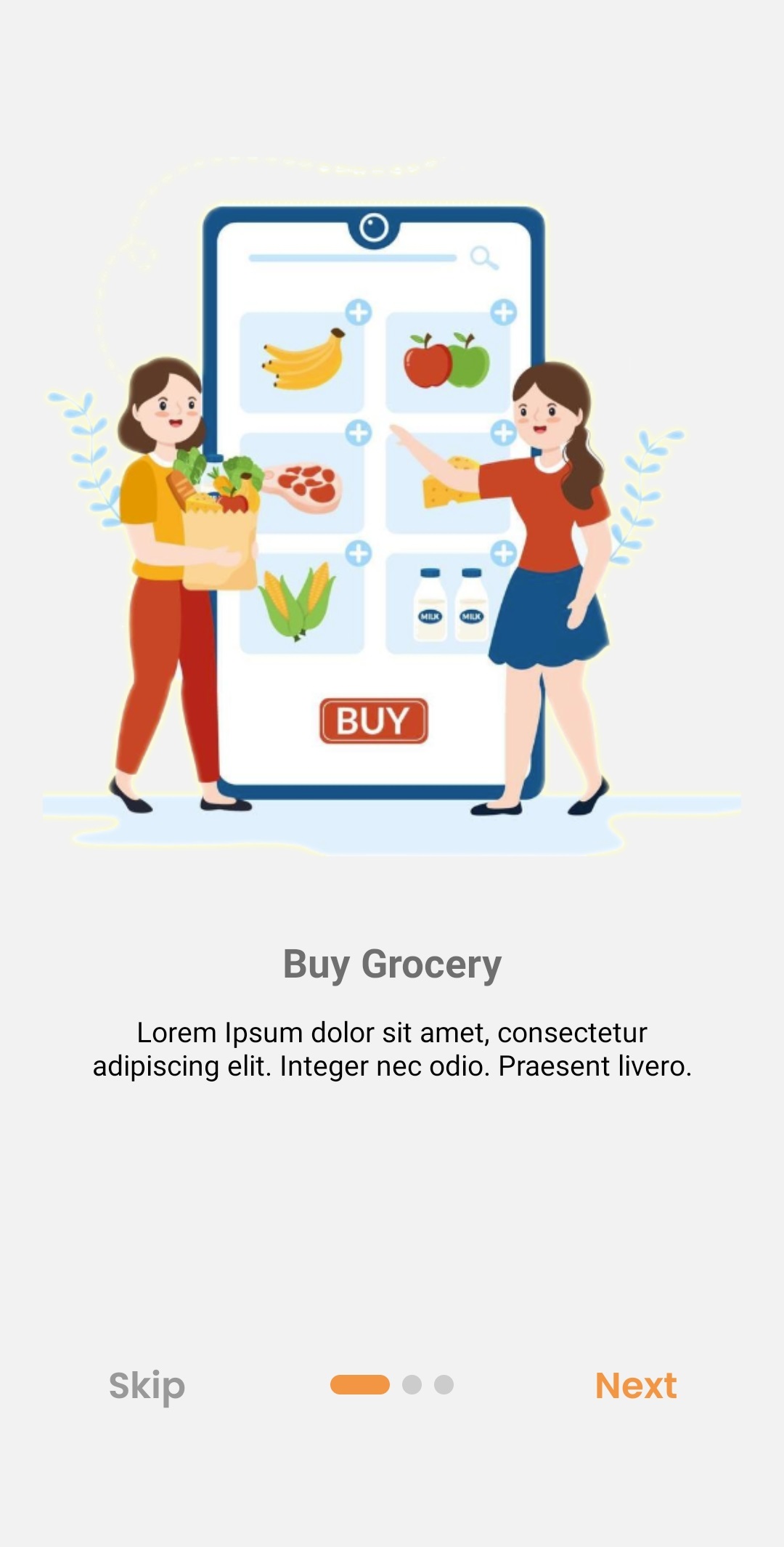
Task: Skip the onboarding intro
Action: (147, 1386)
